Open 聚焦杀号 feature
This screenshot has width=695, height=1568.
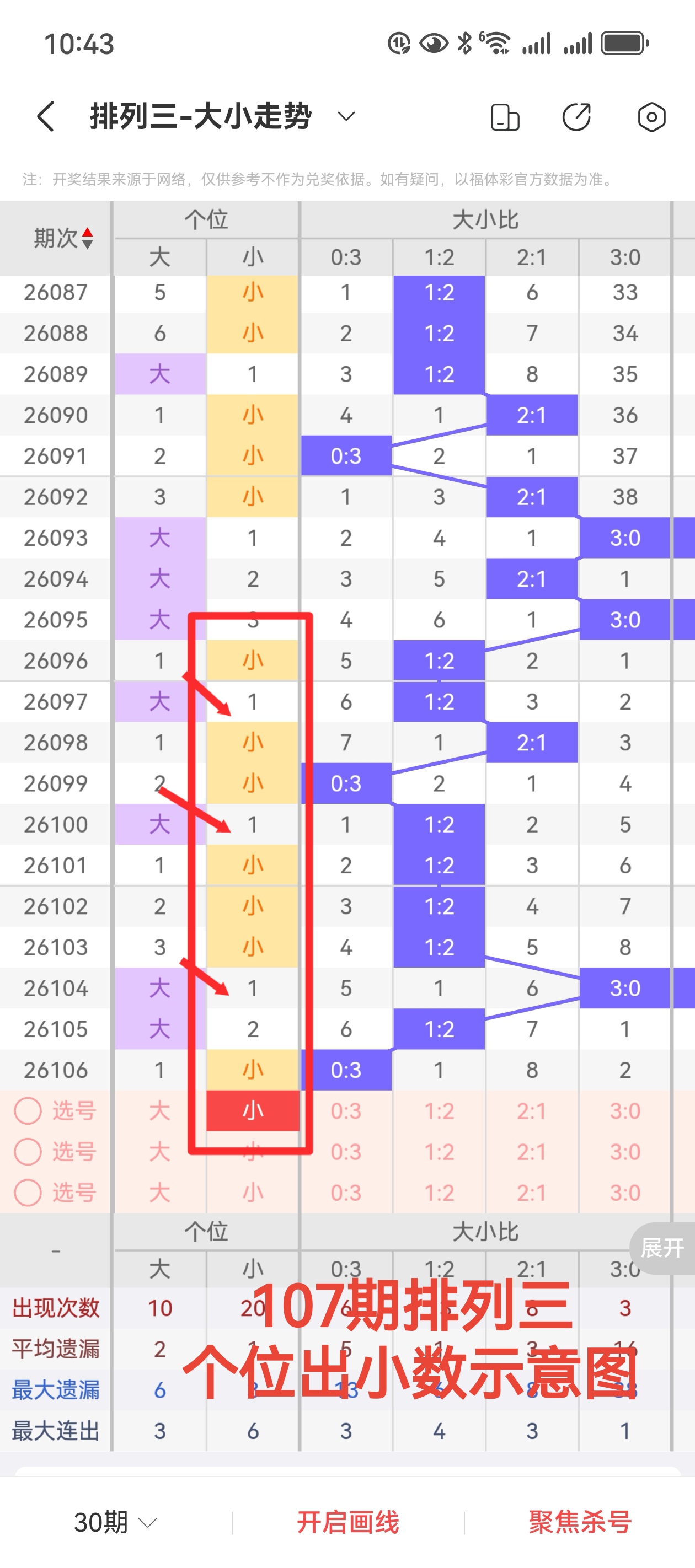click(x=579, y=1522)
